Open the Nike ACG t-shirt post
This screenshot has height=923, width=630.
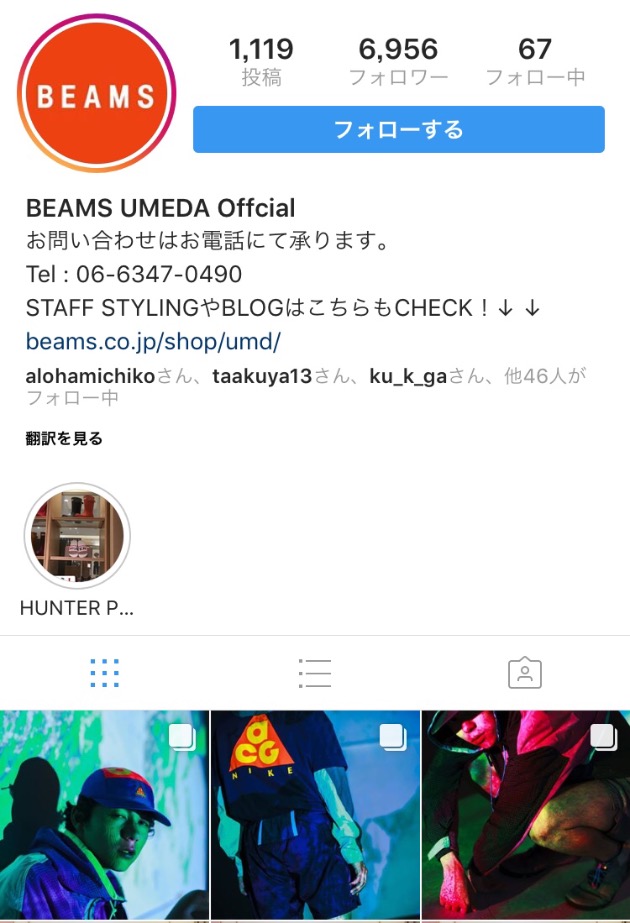click(x=315, y=815)
